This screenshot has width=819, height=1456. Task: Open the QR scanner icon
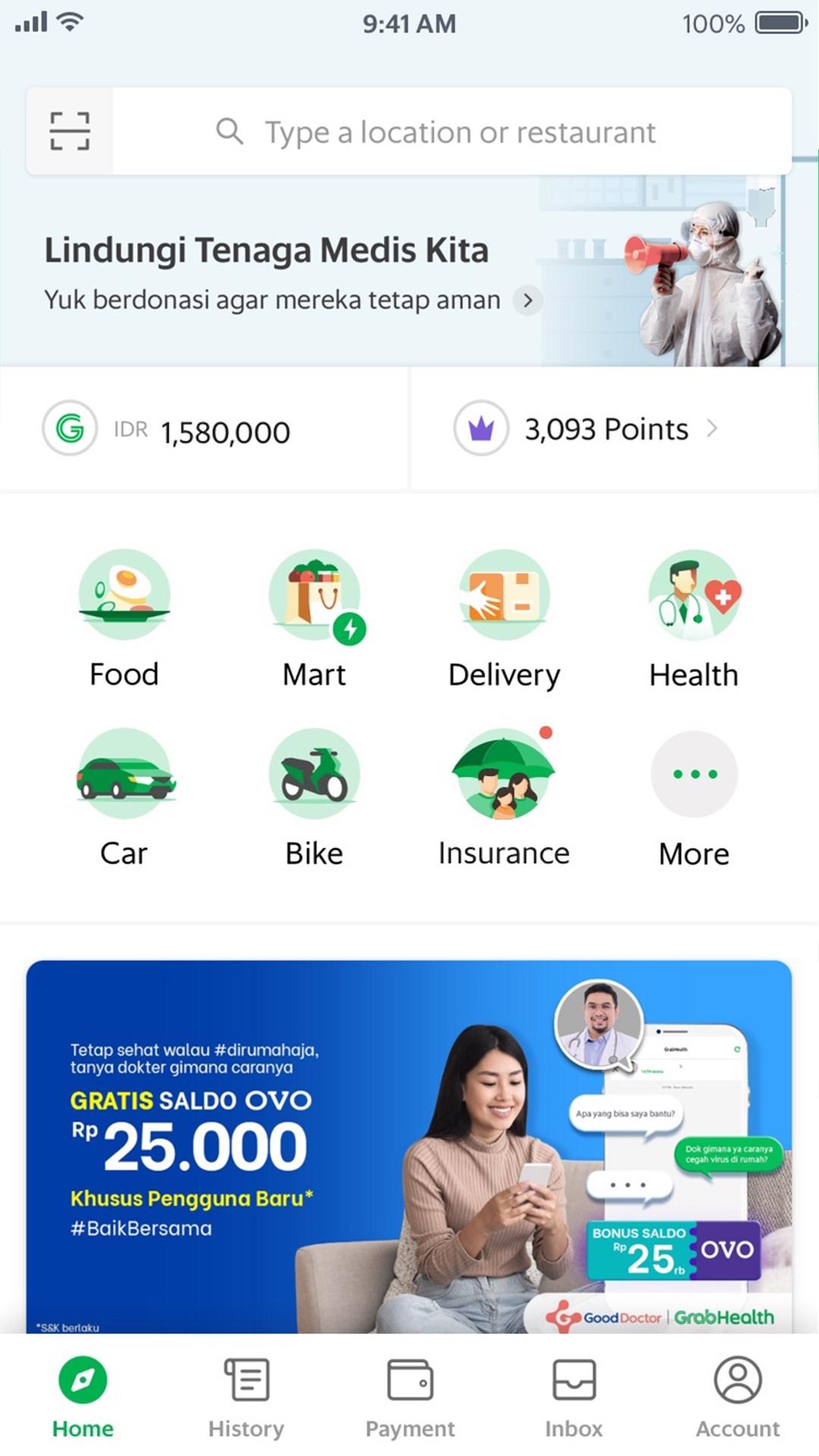pos(70,131)
